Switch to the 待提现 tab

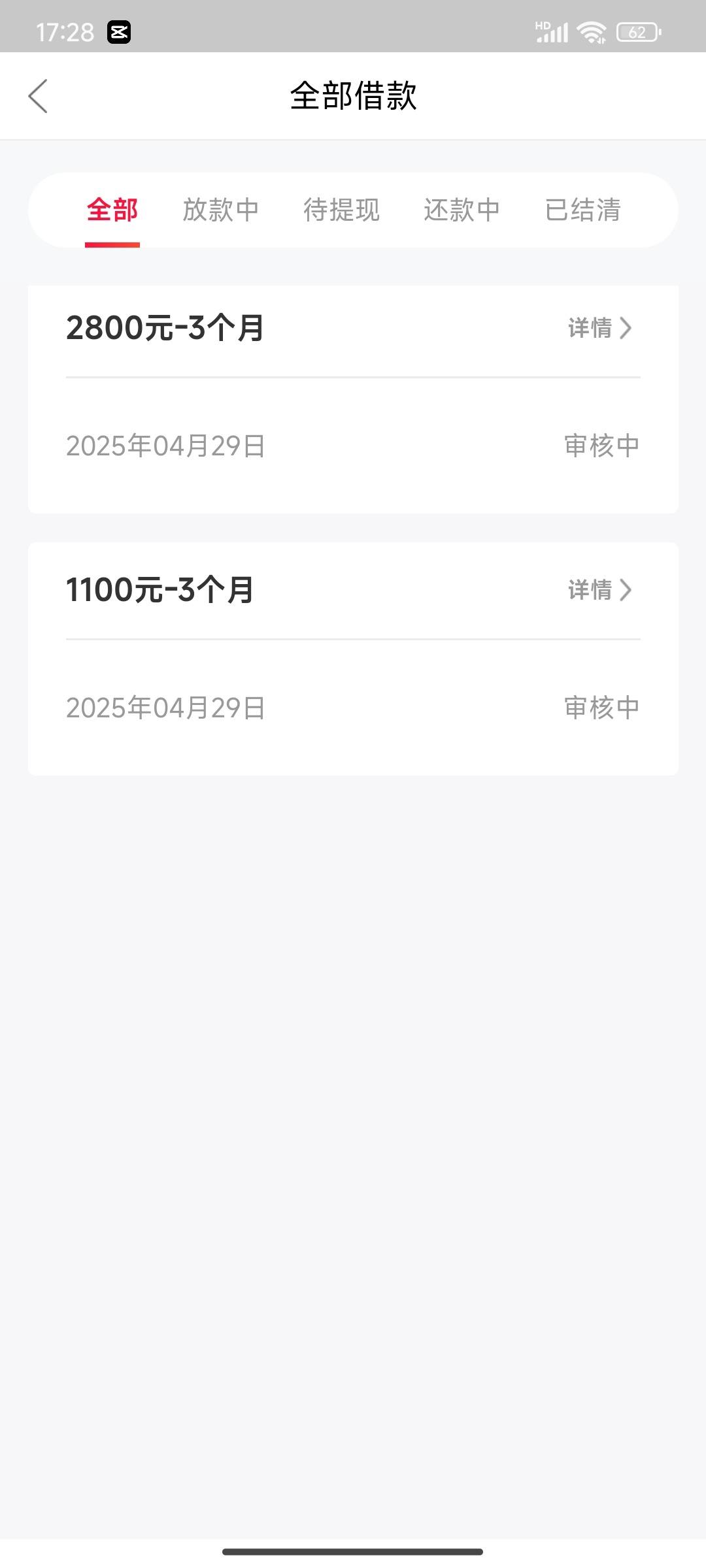coord(341,210)
